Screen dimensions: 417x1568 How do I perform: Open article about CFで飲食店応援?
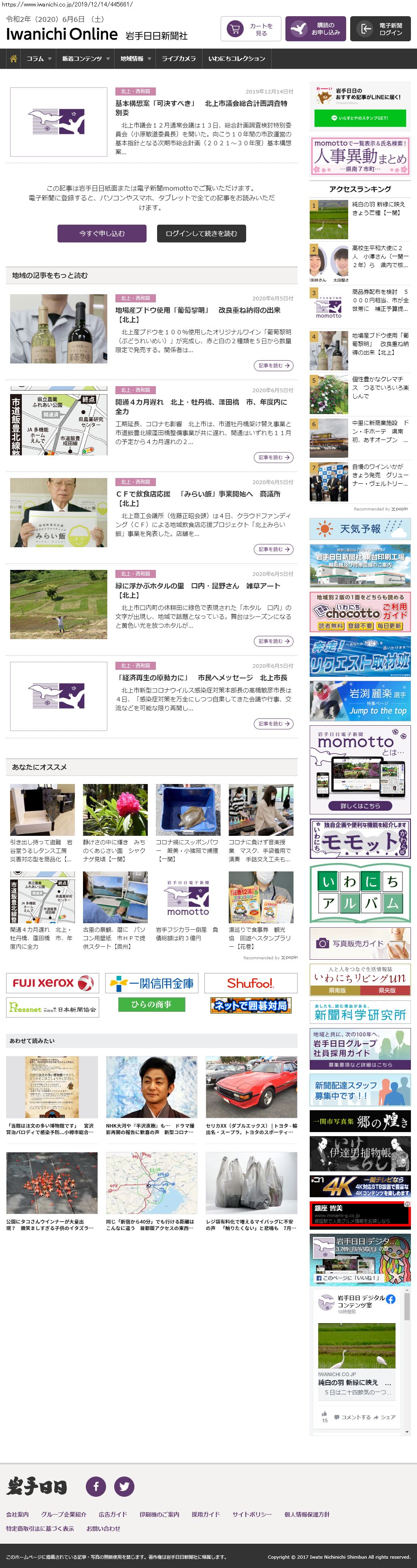197,494
